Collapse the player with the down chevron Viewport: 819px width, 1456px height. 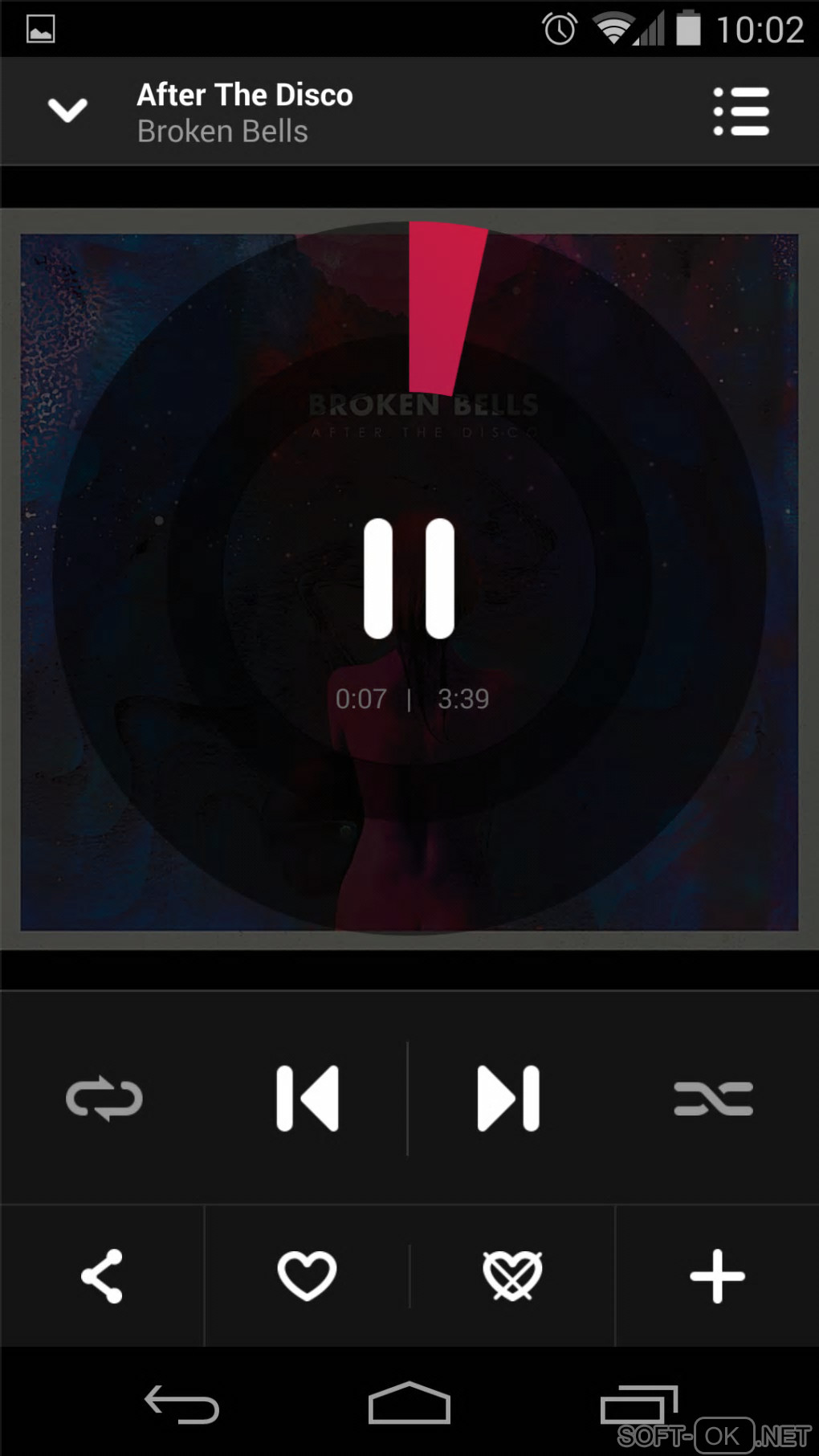pyautogui.click(x=67, y=110)
